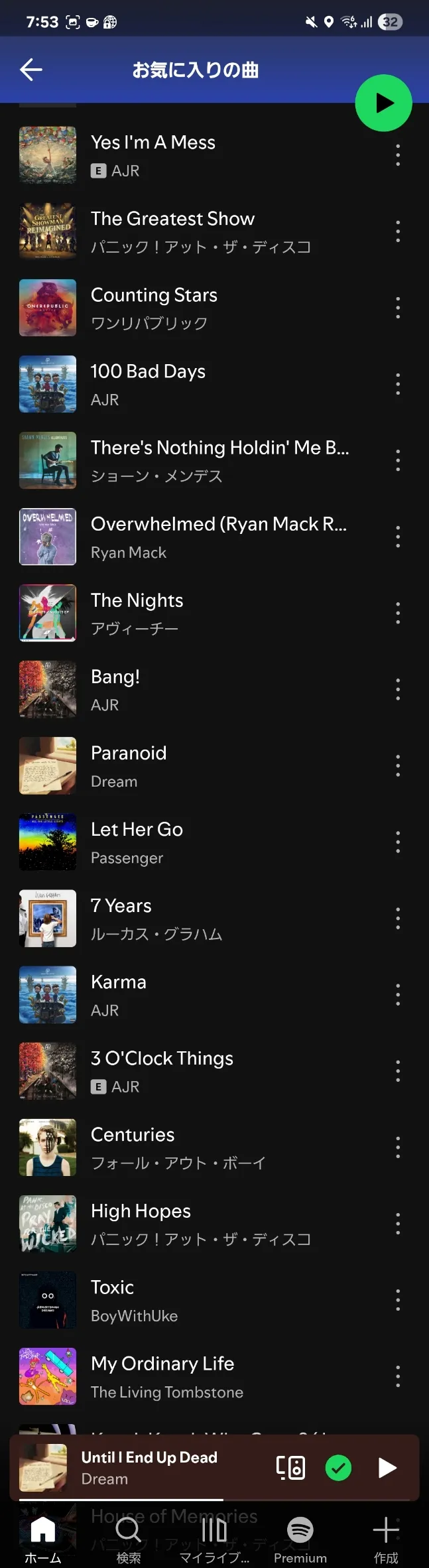Viewport: 429px width, 1568px height.
Task: Go back using the top arrow
Action: pos(31,70)
